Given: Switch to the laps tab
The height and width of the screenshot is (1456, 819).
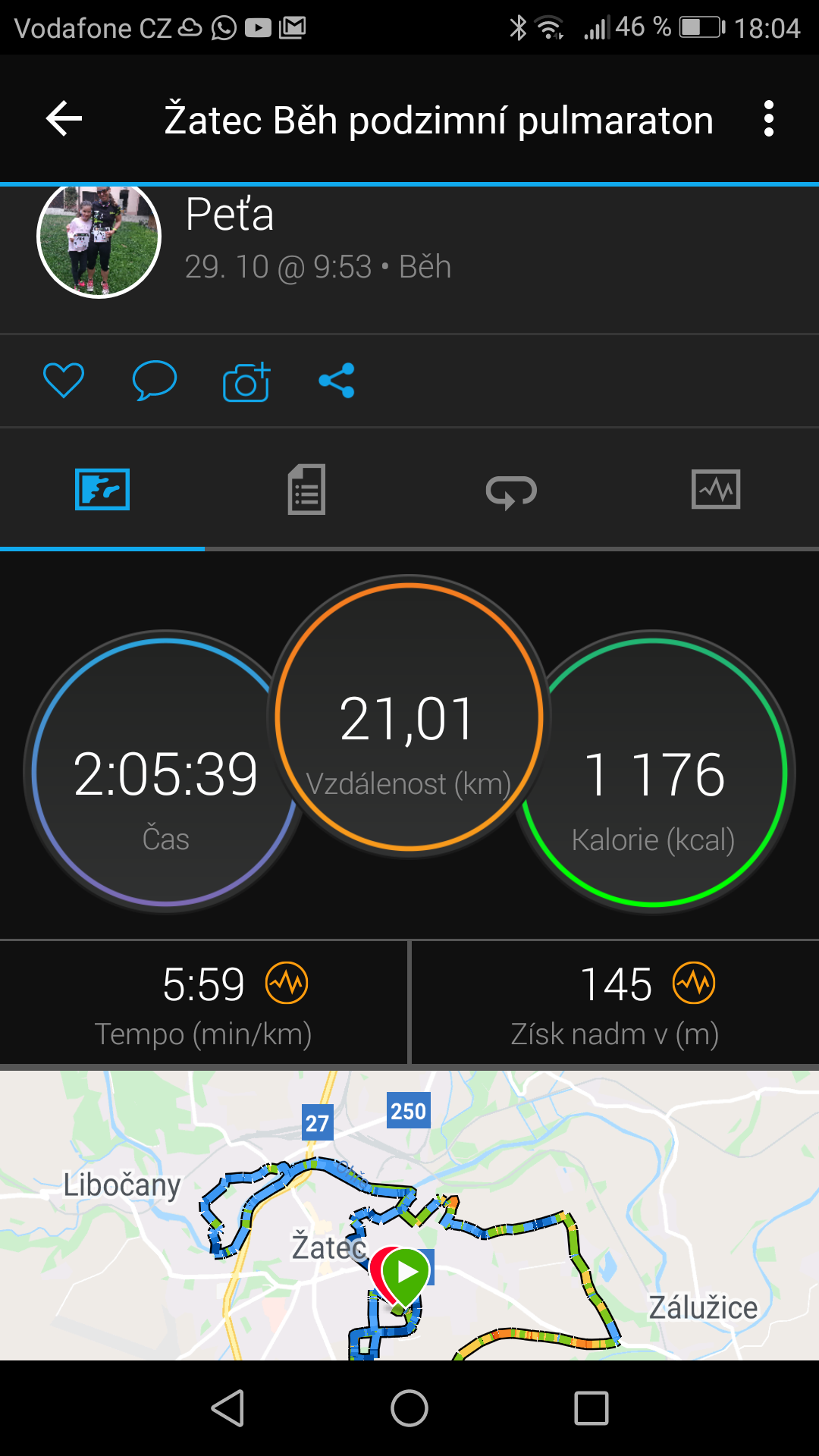Looking at the screenshot, I should pyautogui.click(x=511, y=491).
